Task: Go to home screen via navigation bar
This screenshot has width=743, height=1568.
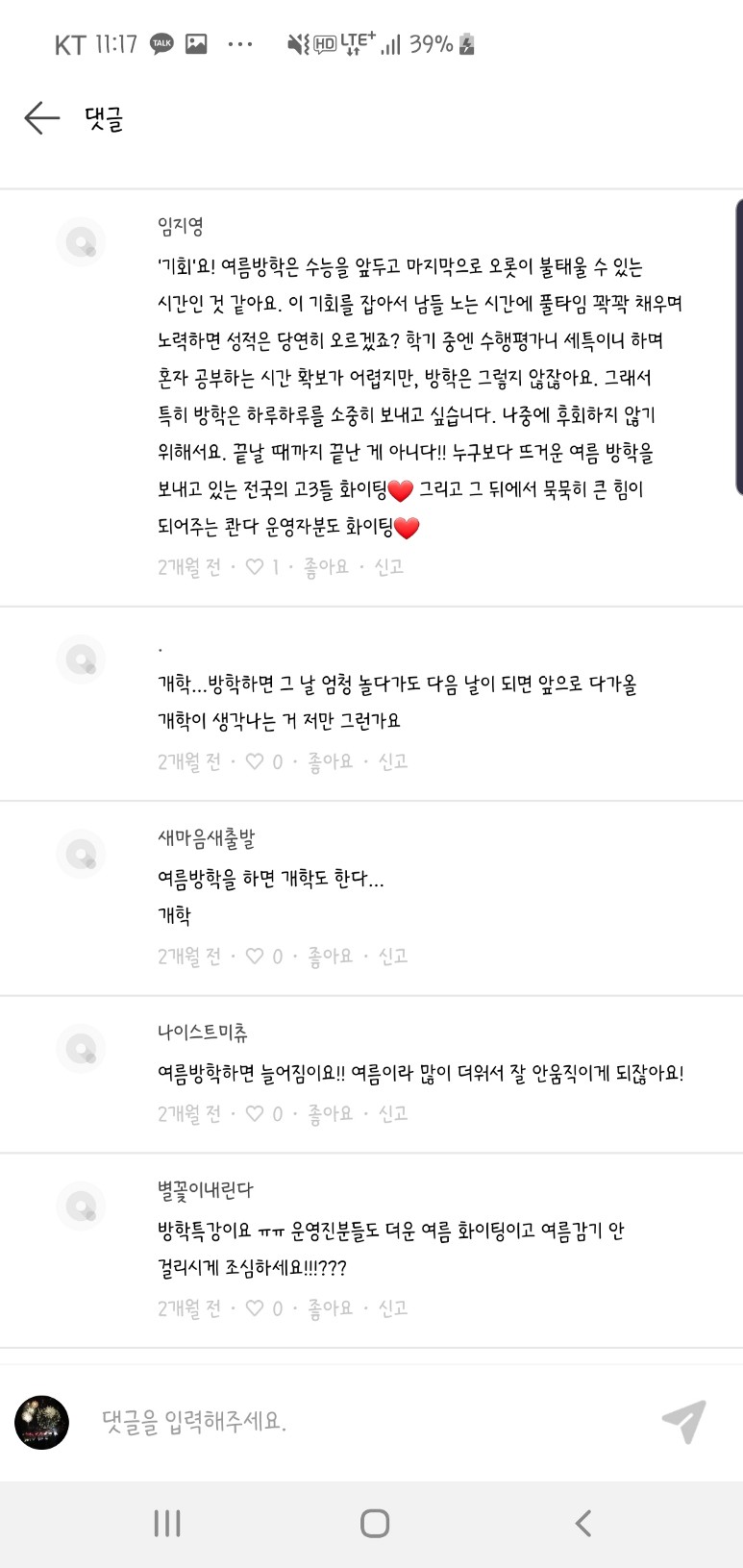Action: [x=374, y=1523]
